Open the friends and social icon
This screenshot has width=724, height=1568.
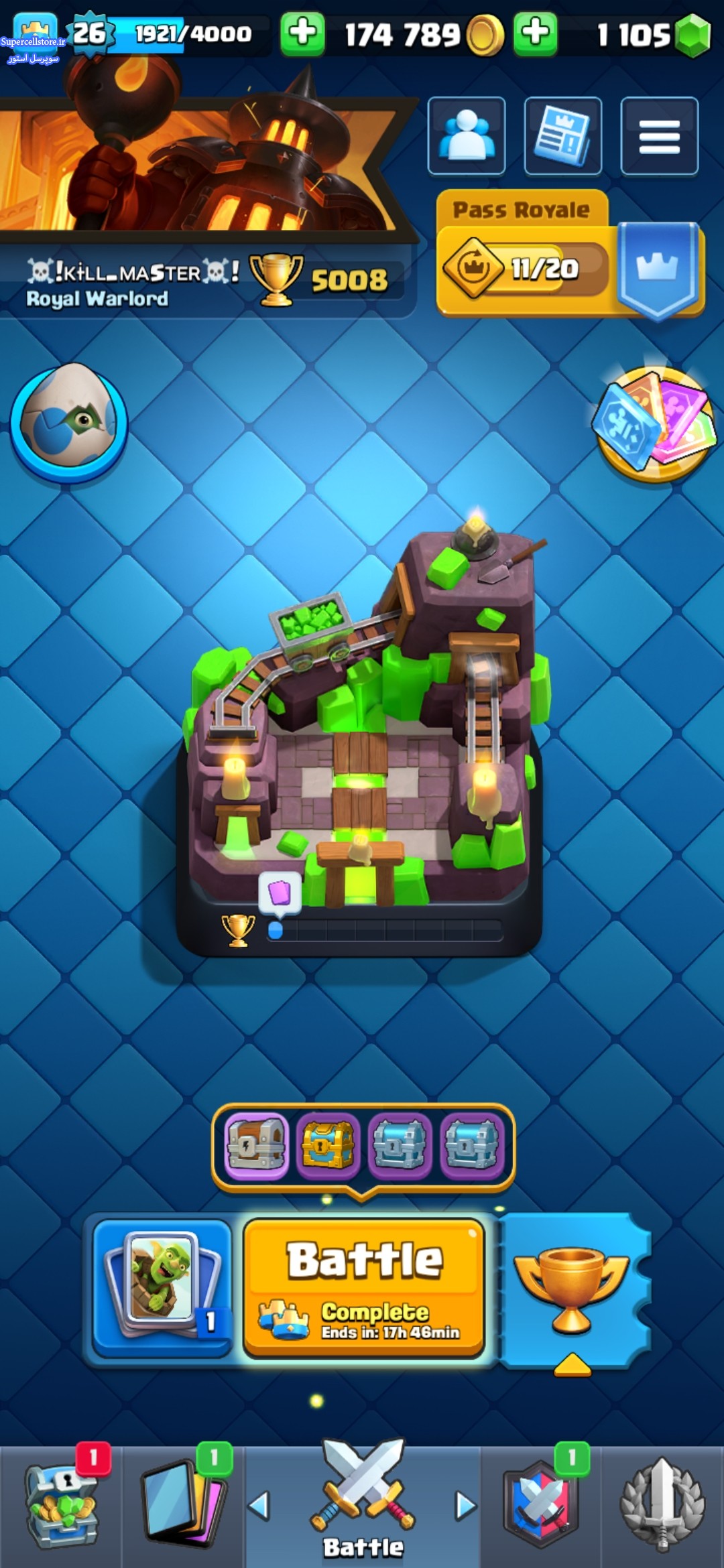467,136
